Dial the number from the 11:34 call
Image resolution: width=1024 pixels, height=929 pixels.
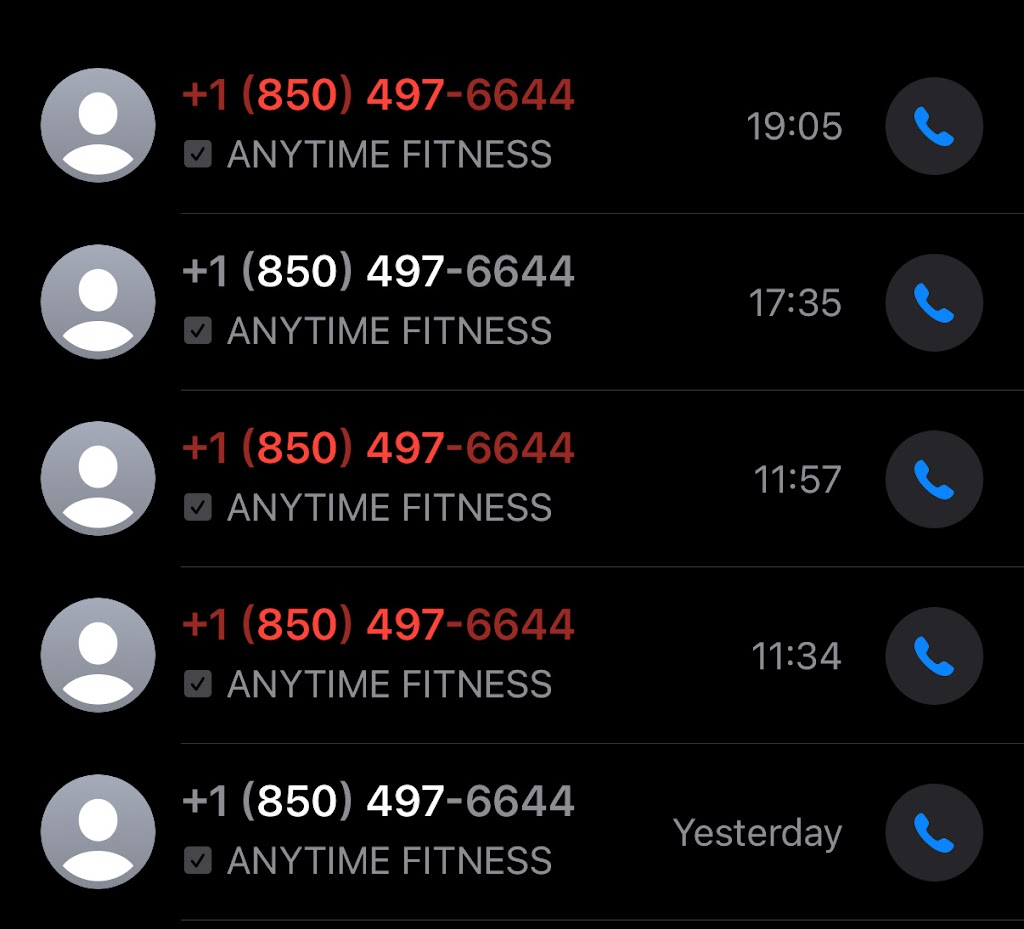[934, 656]
